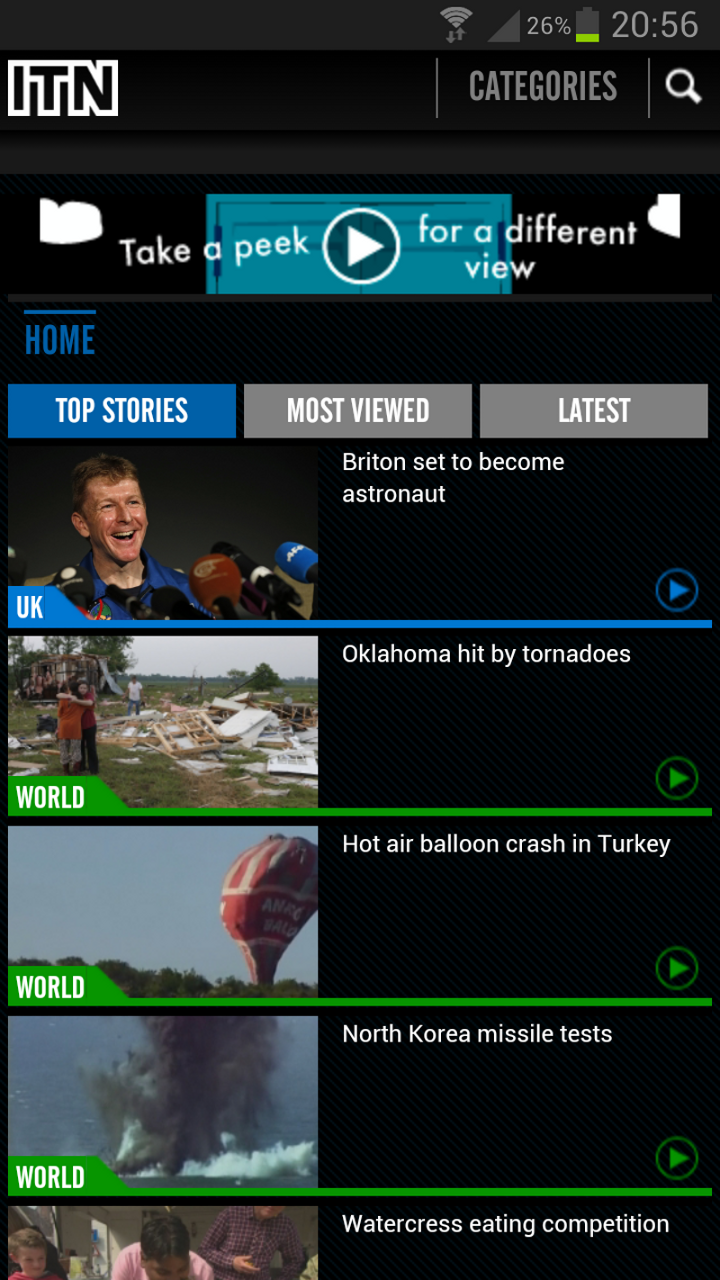This screenshot has width=720, height=1280.
Task: Tap the ITN logo home button
Action: 63,88
